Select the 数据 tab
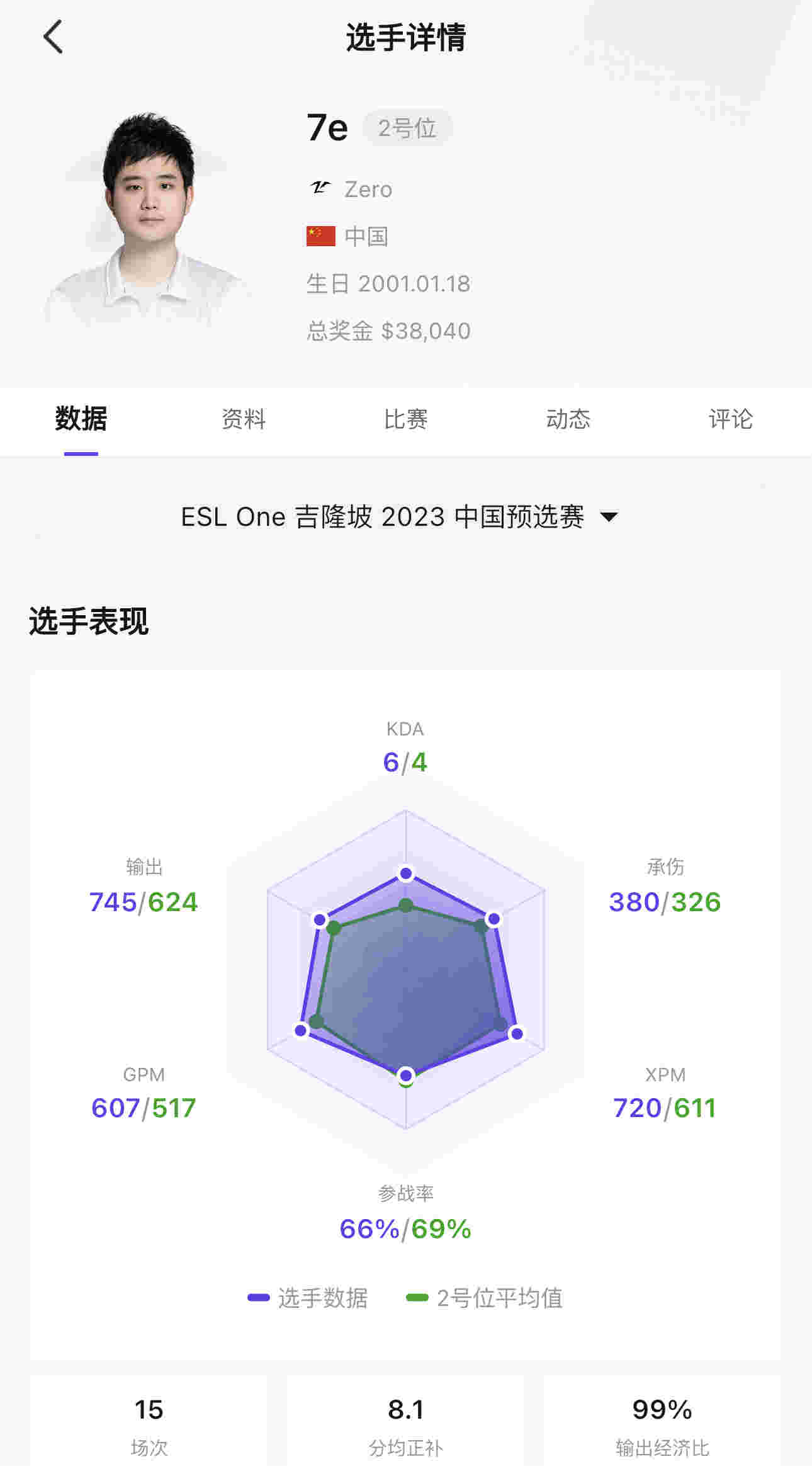 (x=81, y=419)
